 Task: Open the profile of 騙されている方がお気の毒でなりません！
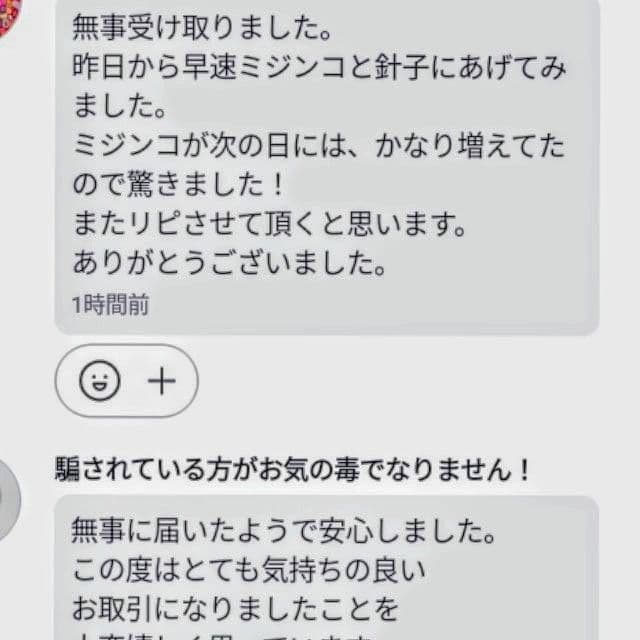8,497
